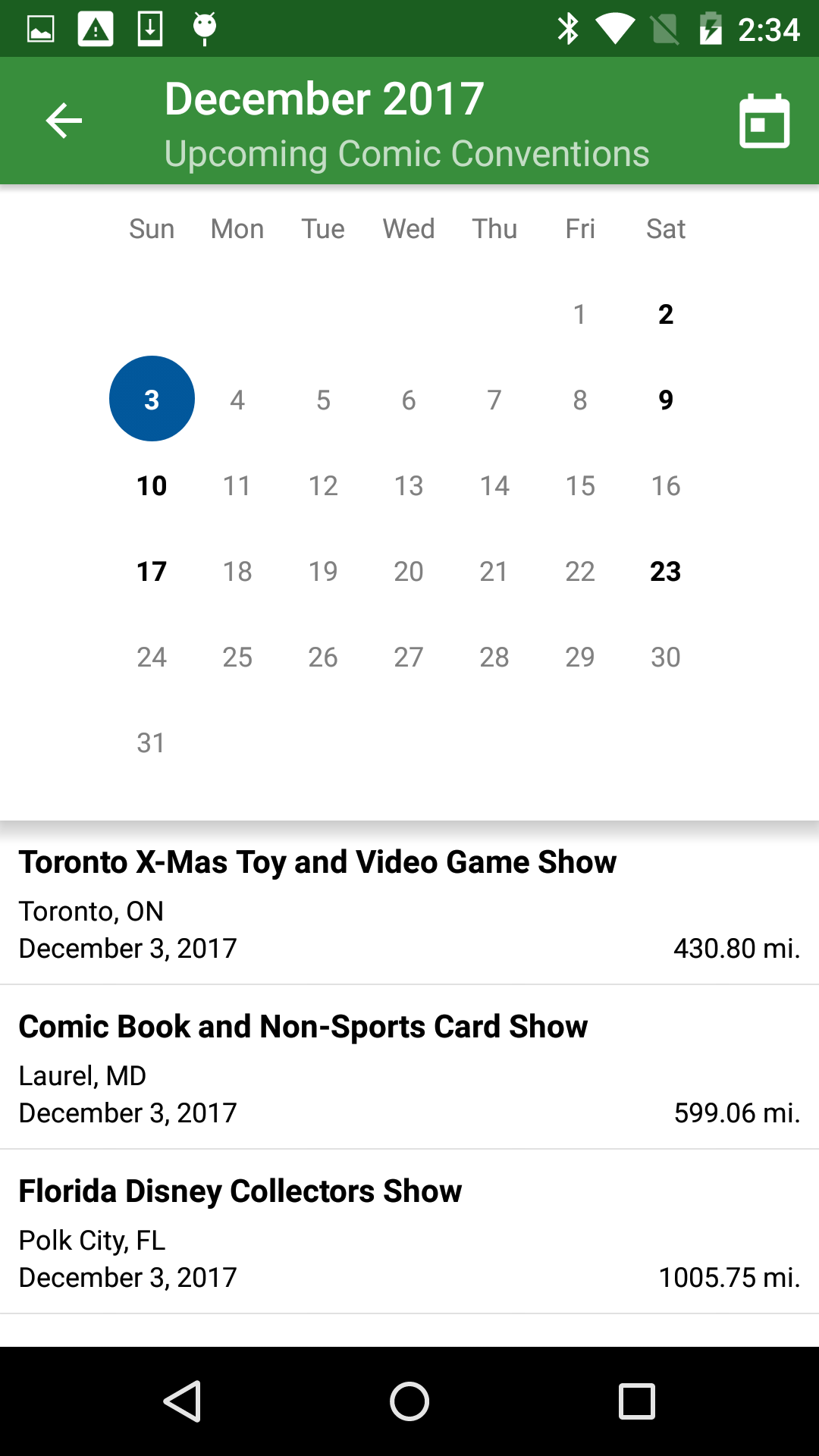Choose December 10 in the calendar
Screen dimensions: 819x1456
[152, 485]
